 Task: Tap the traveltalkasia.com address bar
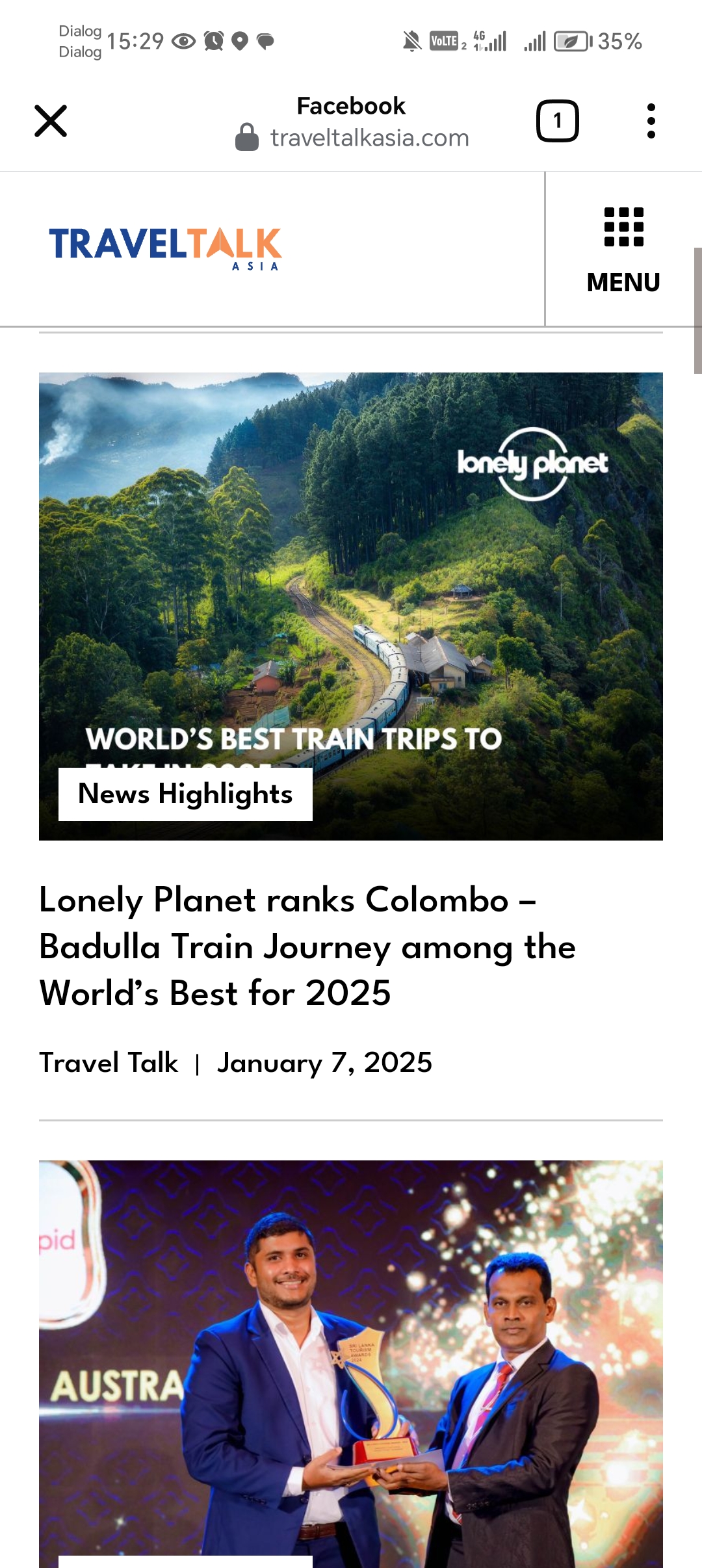[369, 138]
